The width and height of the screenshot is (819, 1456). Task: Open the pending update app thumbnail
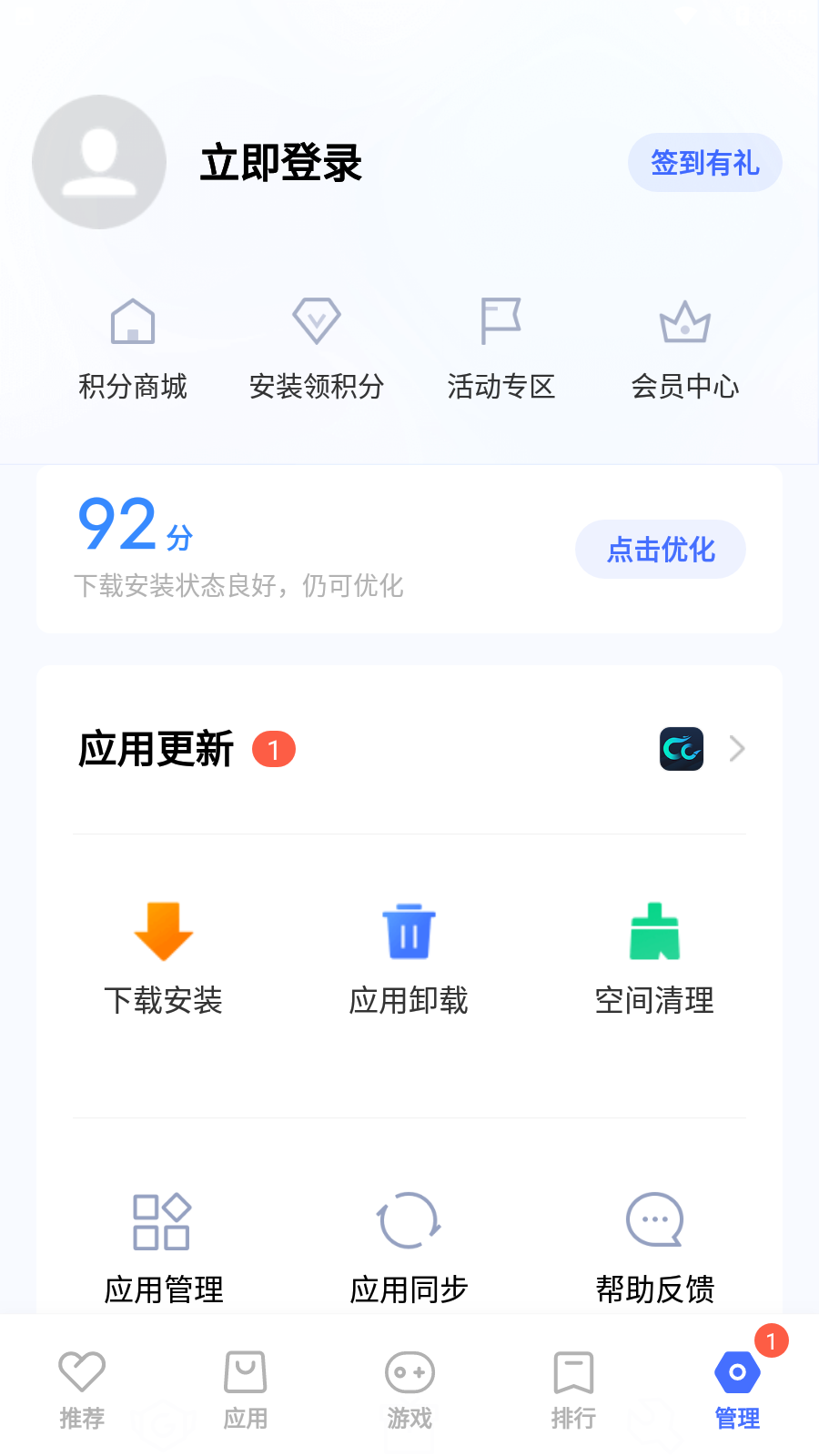681,748
